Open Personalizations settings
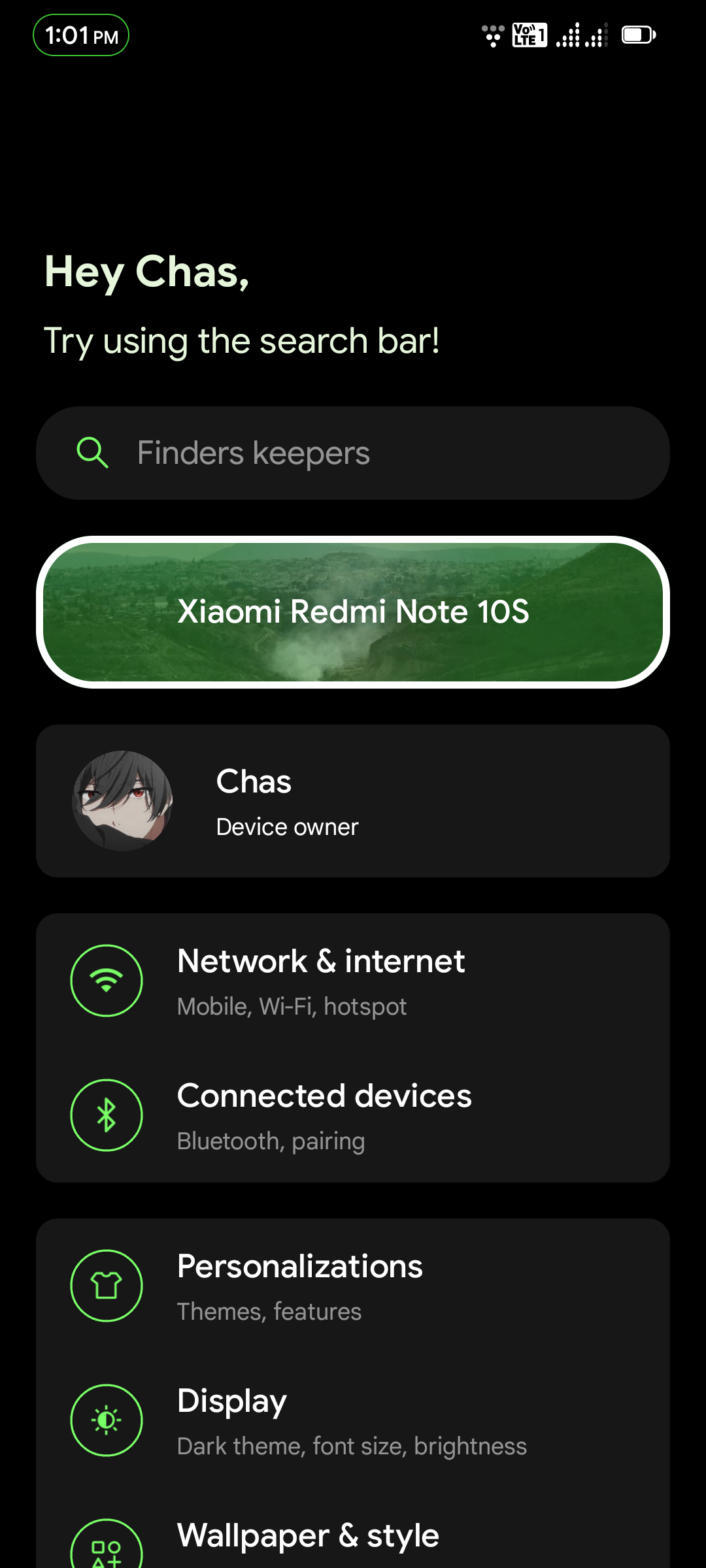Viewport: 706px width, 1568px height. coord(353,1286)
